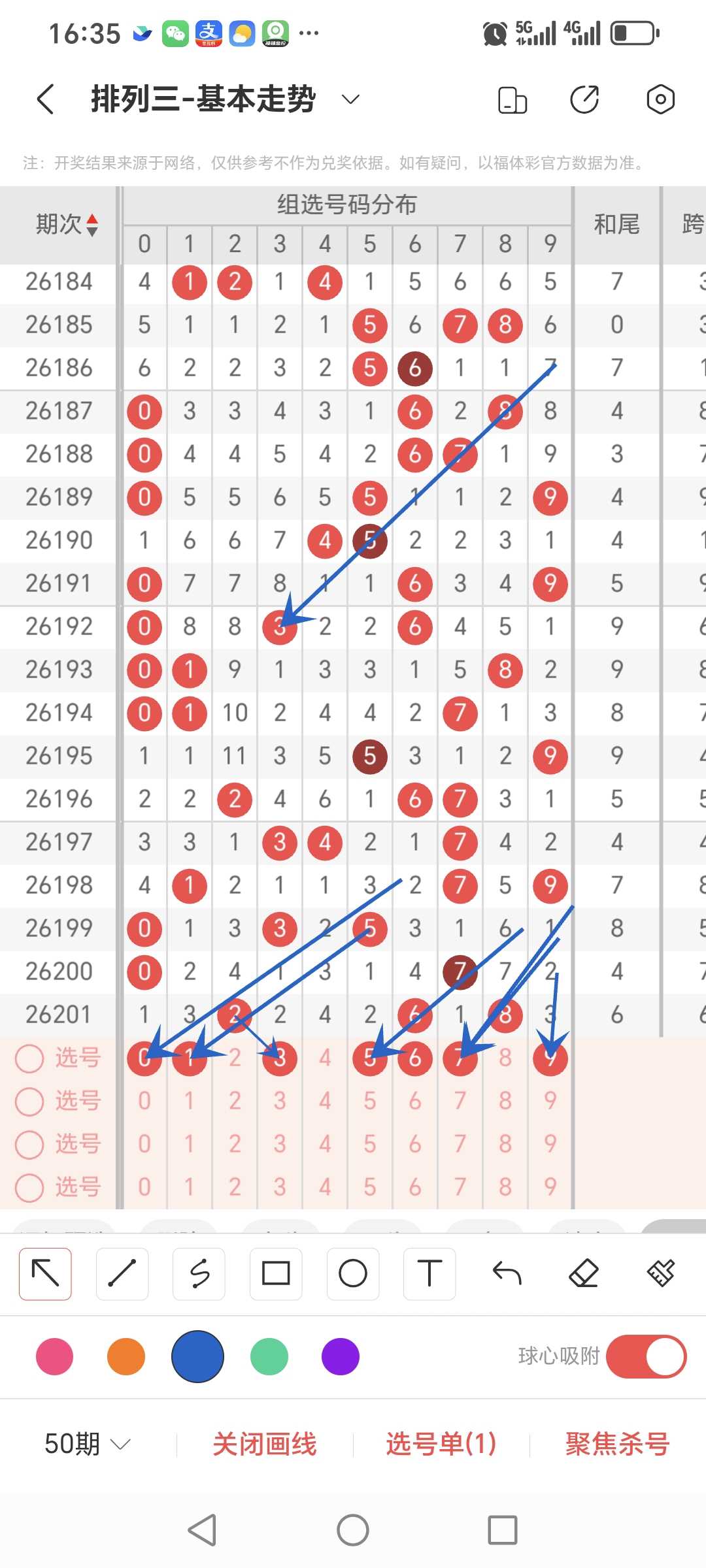Image resolution: width=706 pixels, height=1568 pixels.
Task: Activate the eraser tool
Action: coord(584,1273)
